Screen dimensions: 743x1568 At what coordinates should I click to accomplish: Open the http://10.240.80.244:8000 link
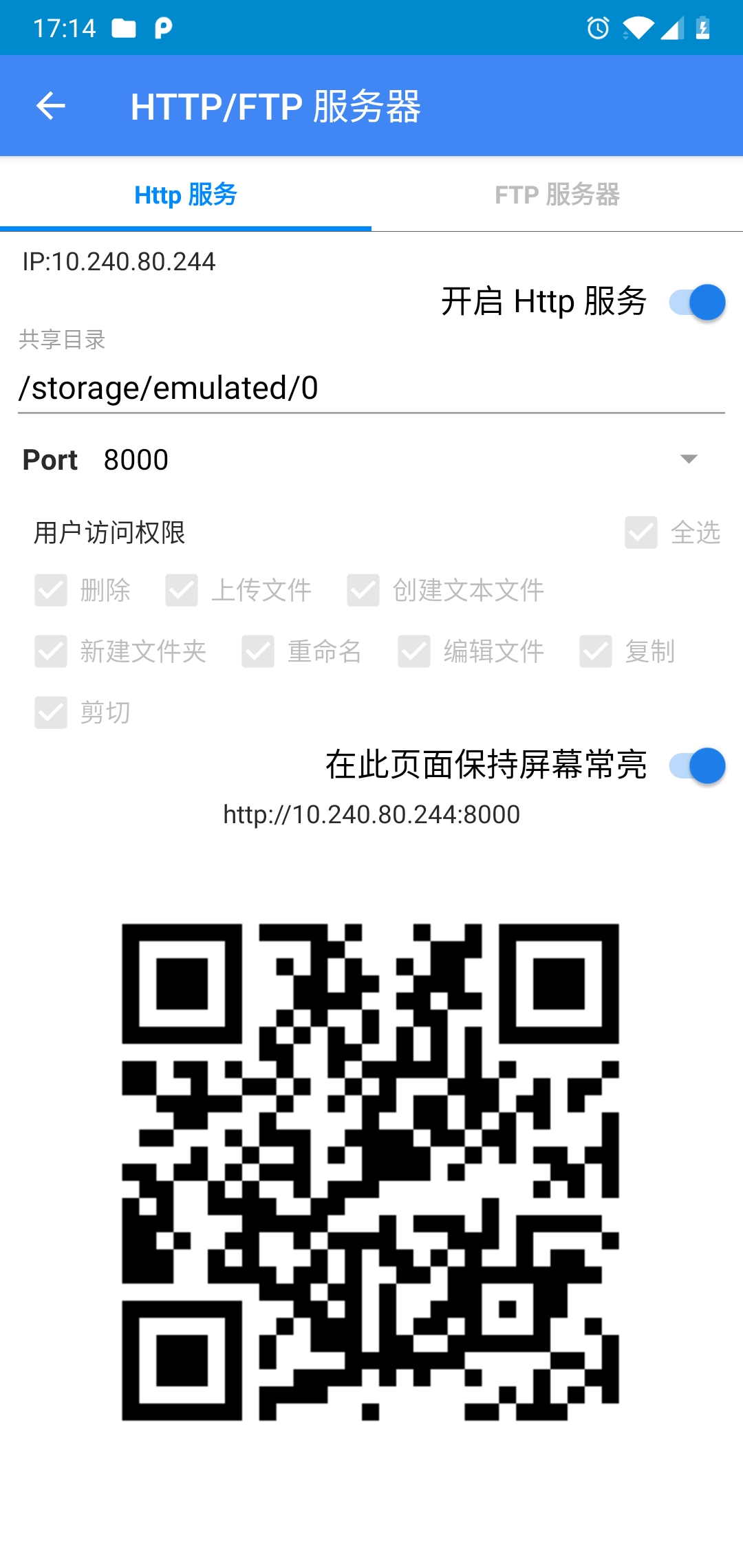pos(371,814)
